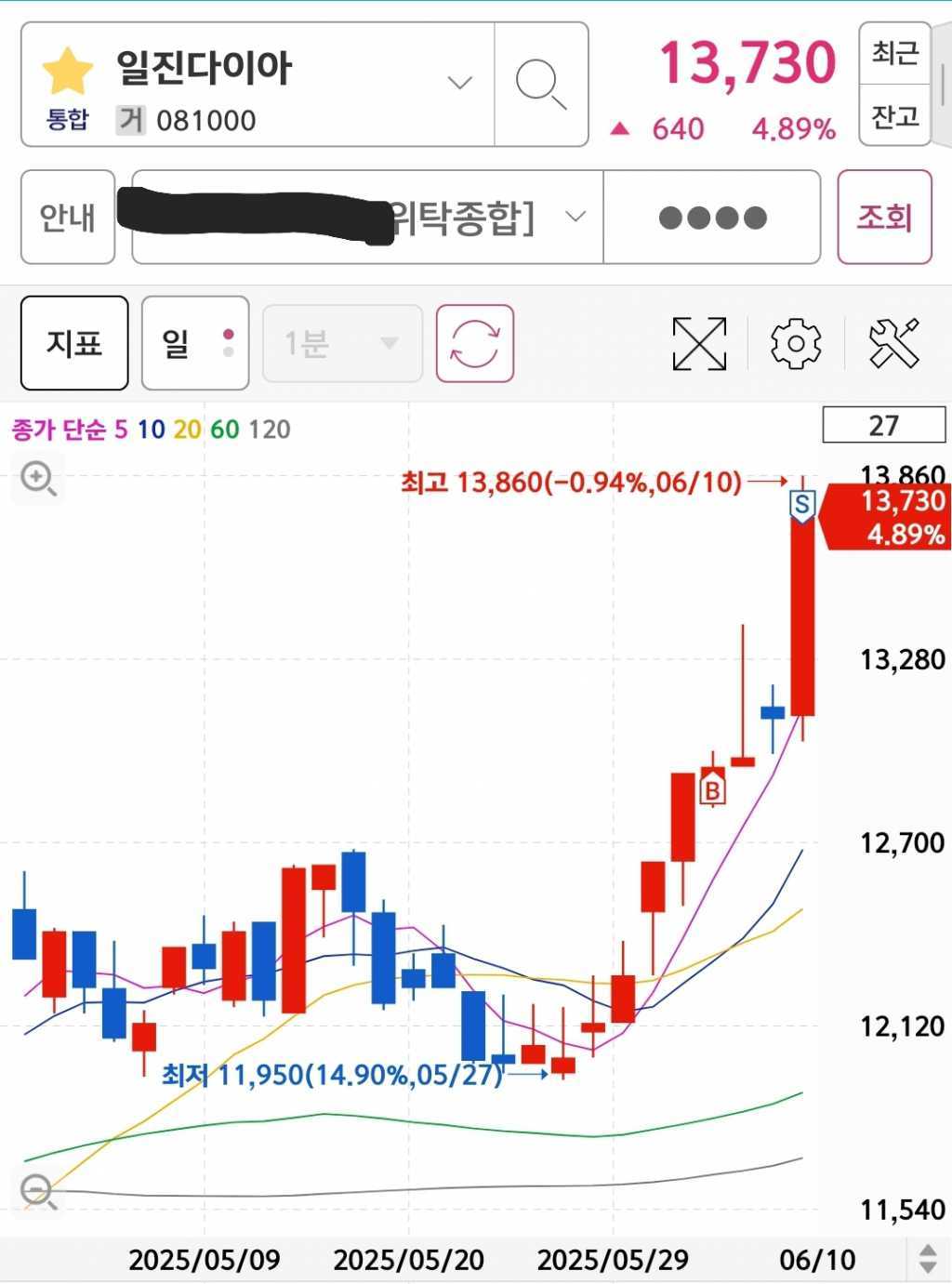Image resolution: width=952 pixels, height=1284 pixels.
Task: Tap the 조회 lookup button
Action: click(884, 218)
